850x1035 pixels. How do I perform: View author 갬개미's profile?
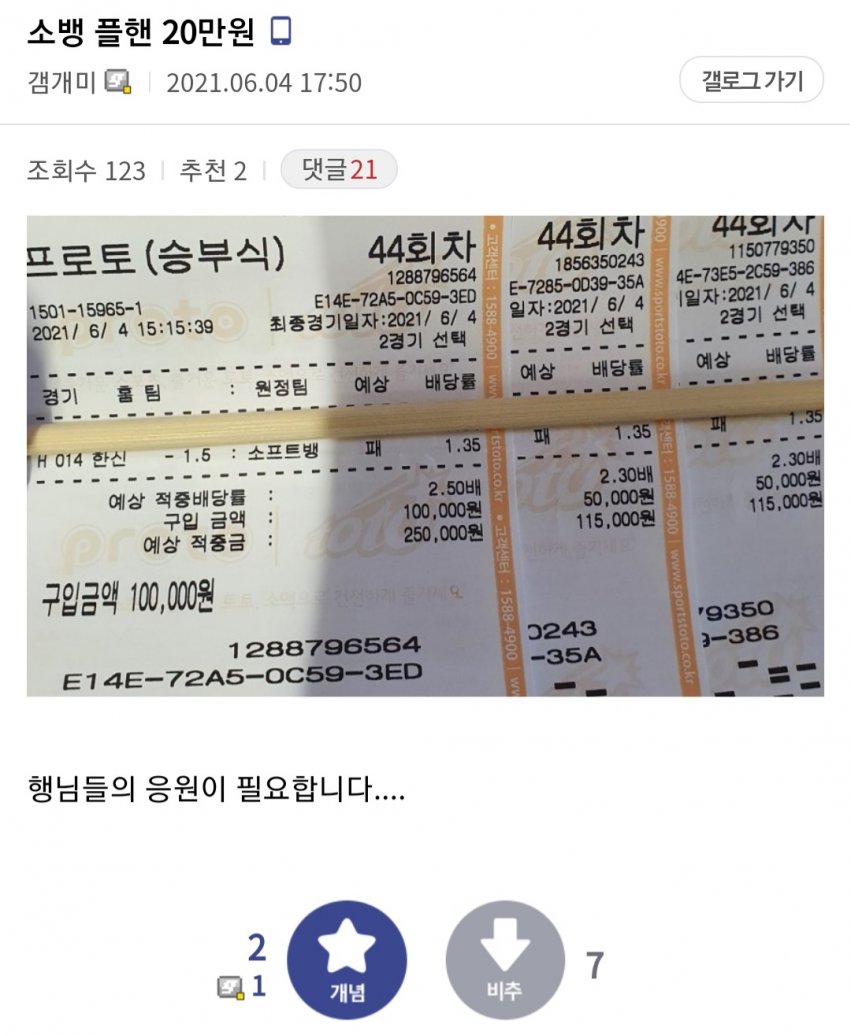[x=62, y=82]
